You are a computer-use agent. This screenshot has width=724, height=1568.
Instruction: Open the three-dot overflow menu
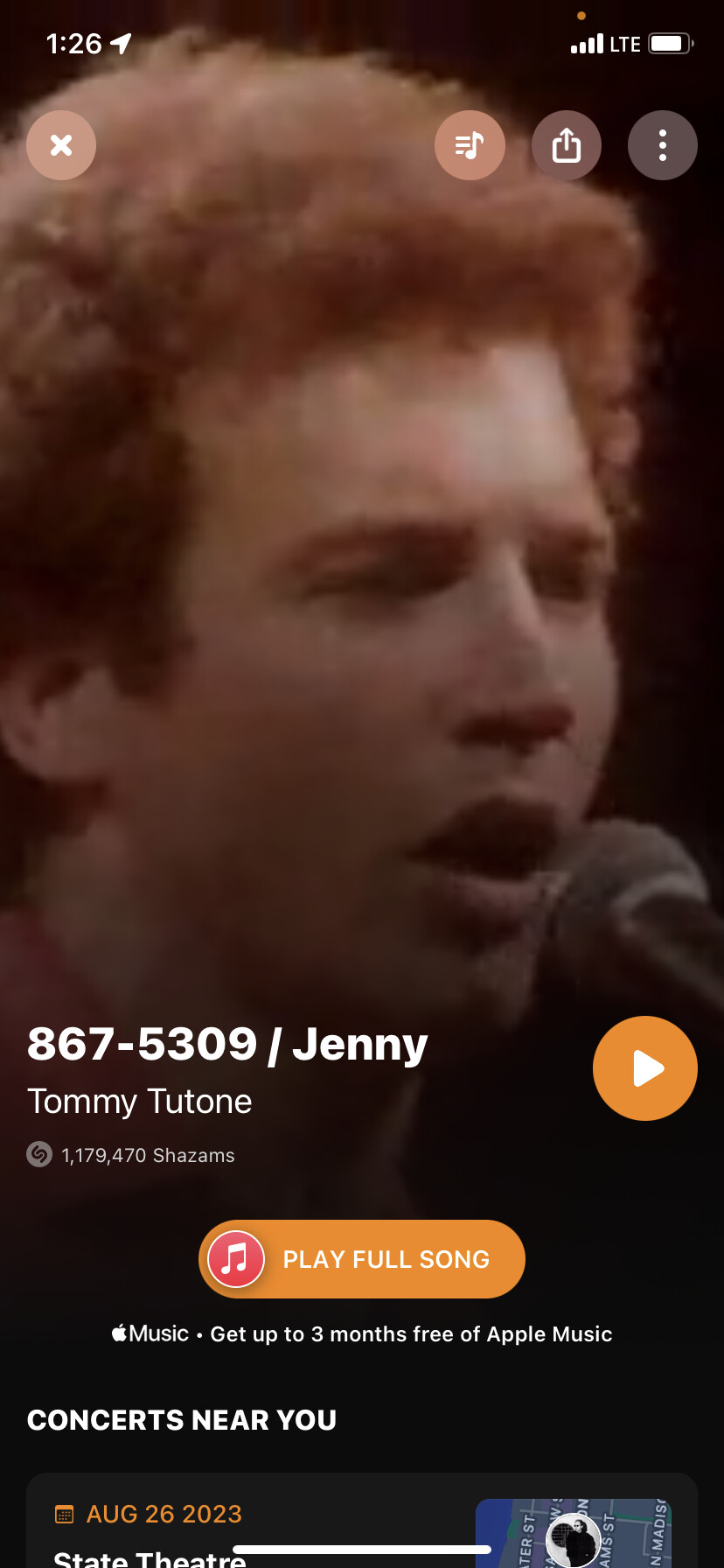coord(662,145)
